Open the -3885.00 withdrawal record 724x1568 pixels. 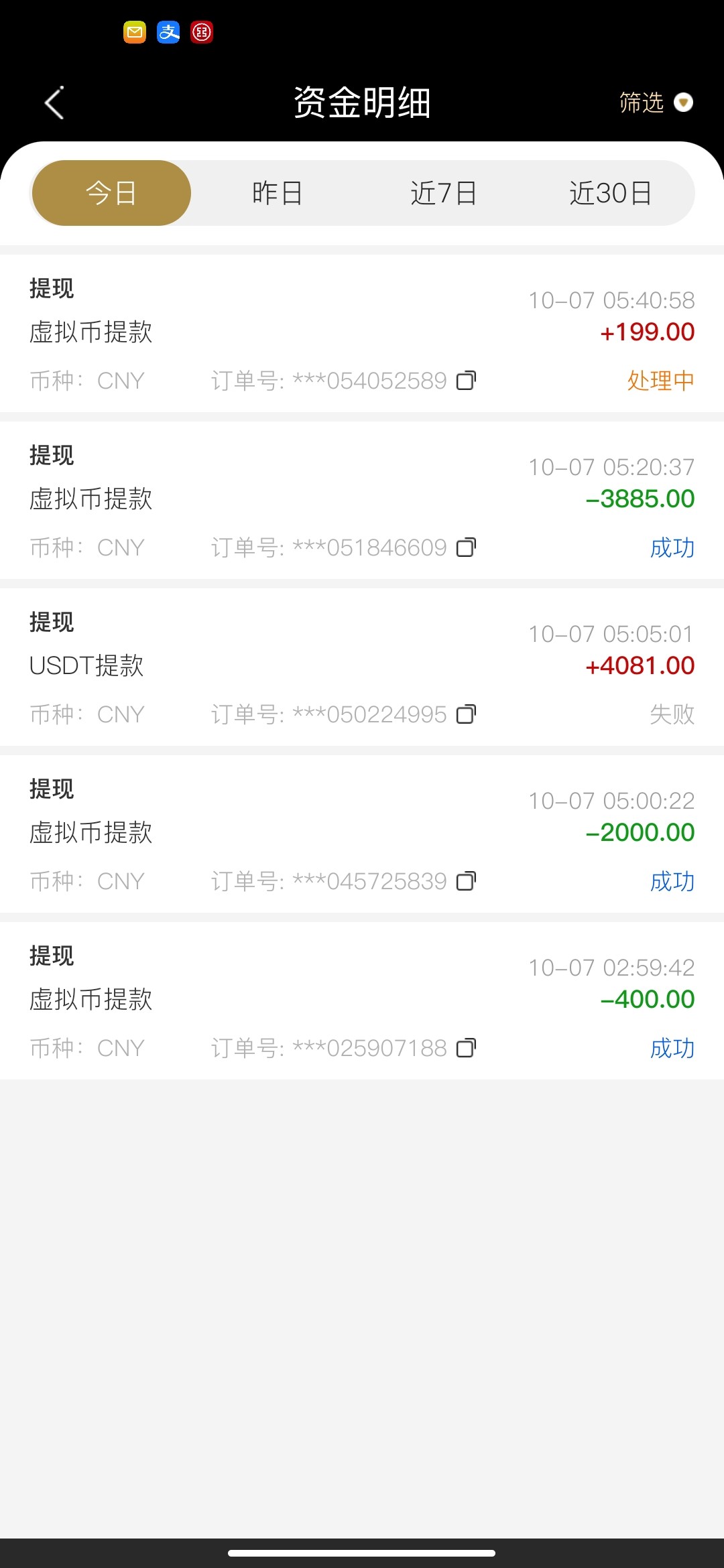point(362,500)
